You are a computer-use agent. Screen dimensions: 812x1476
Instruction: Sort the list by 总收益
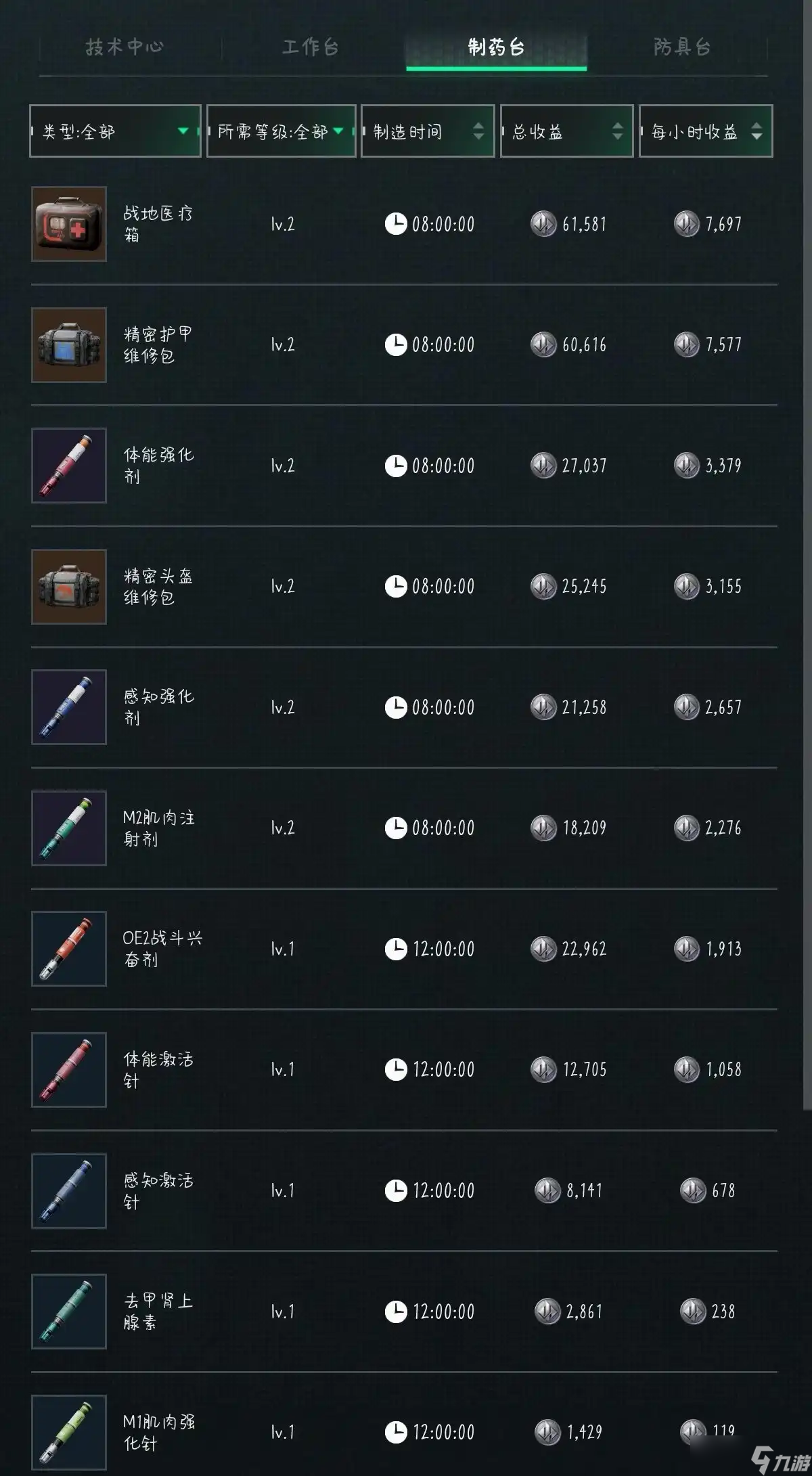point(566,131)
